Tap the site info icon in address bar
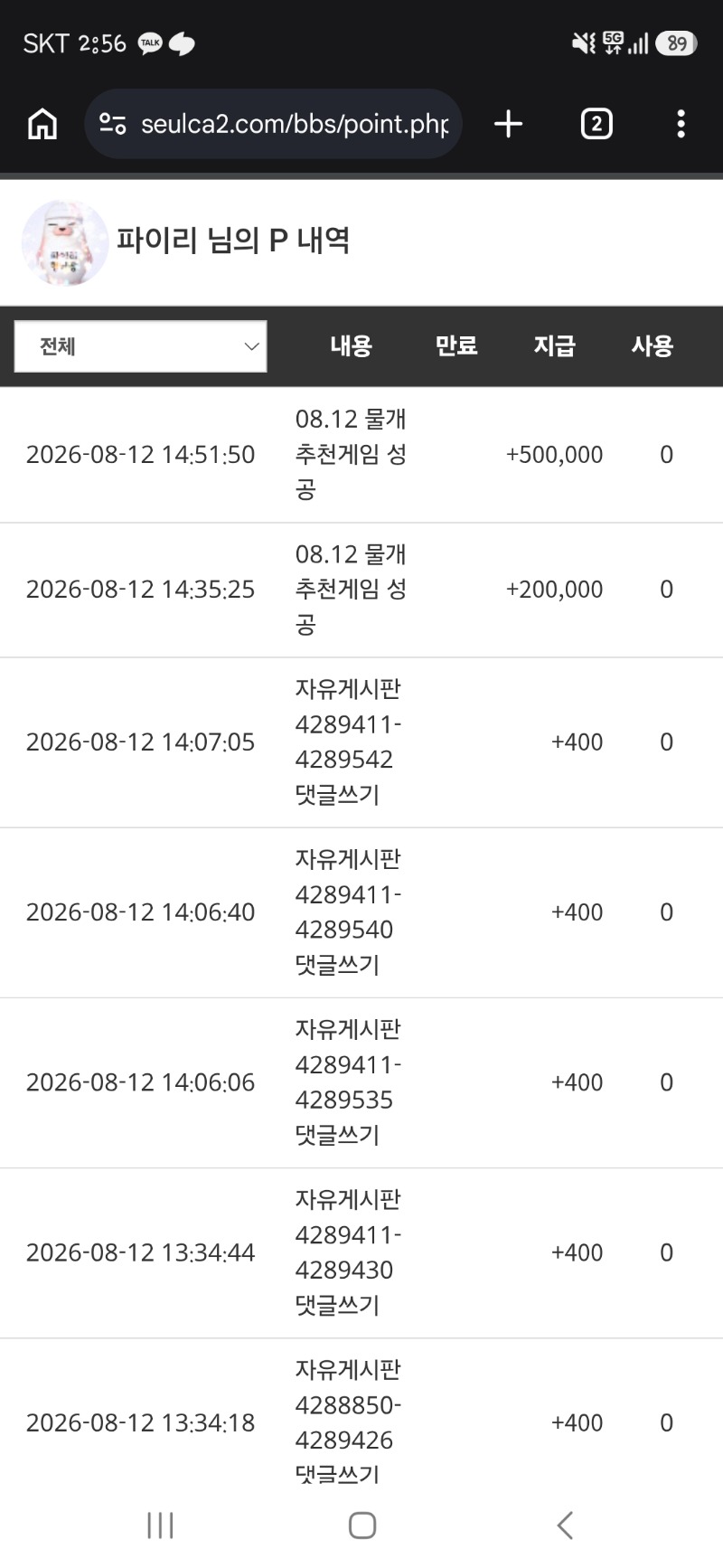This screenshot has width=723, height=1568. 112,124
